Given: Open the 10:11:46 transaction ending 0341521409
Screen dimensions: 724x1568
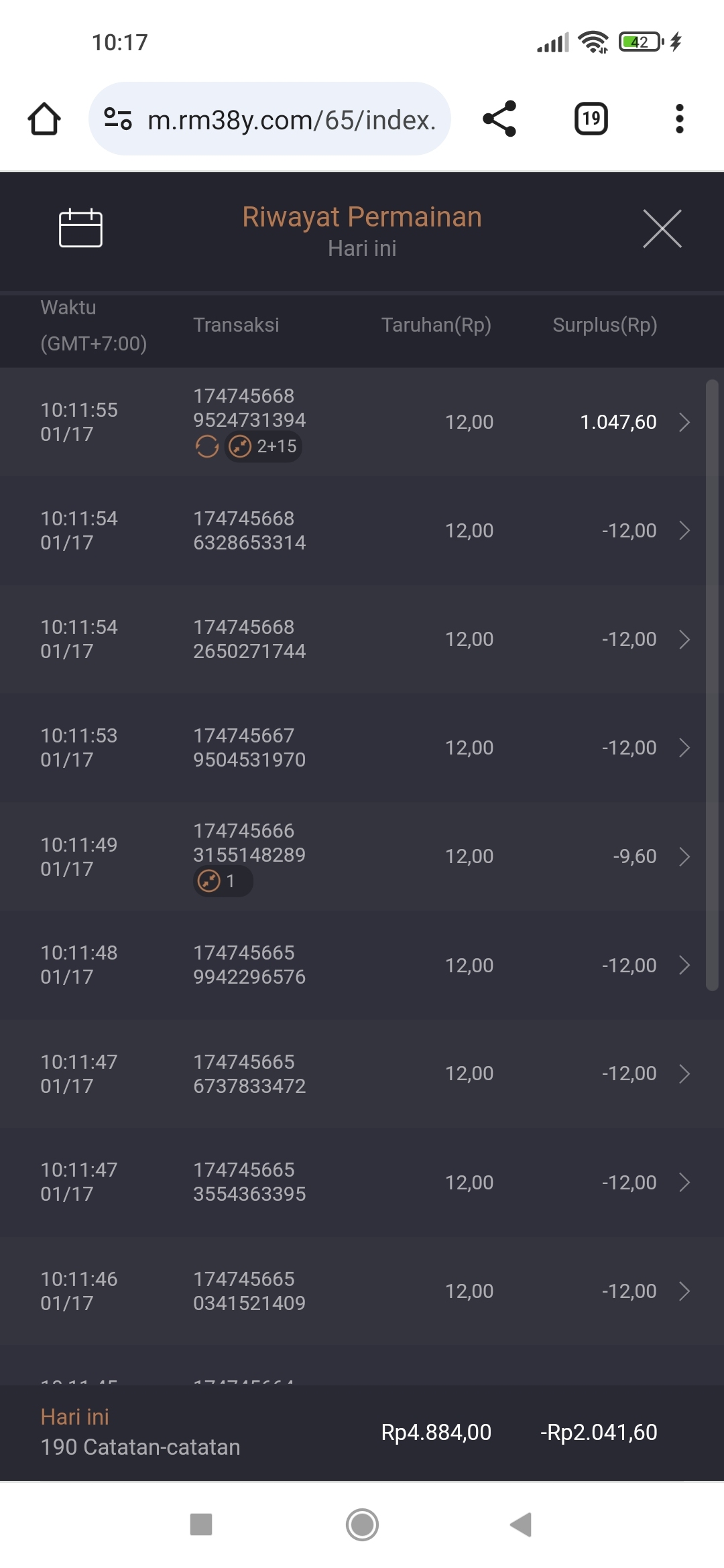Looking at the screenshot, I should pos(362,1291).
